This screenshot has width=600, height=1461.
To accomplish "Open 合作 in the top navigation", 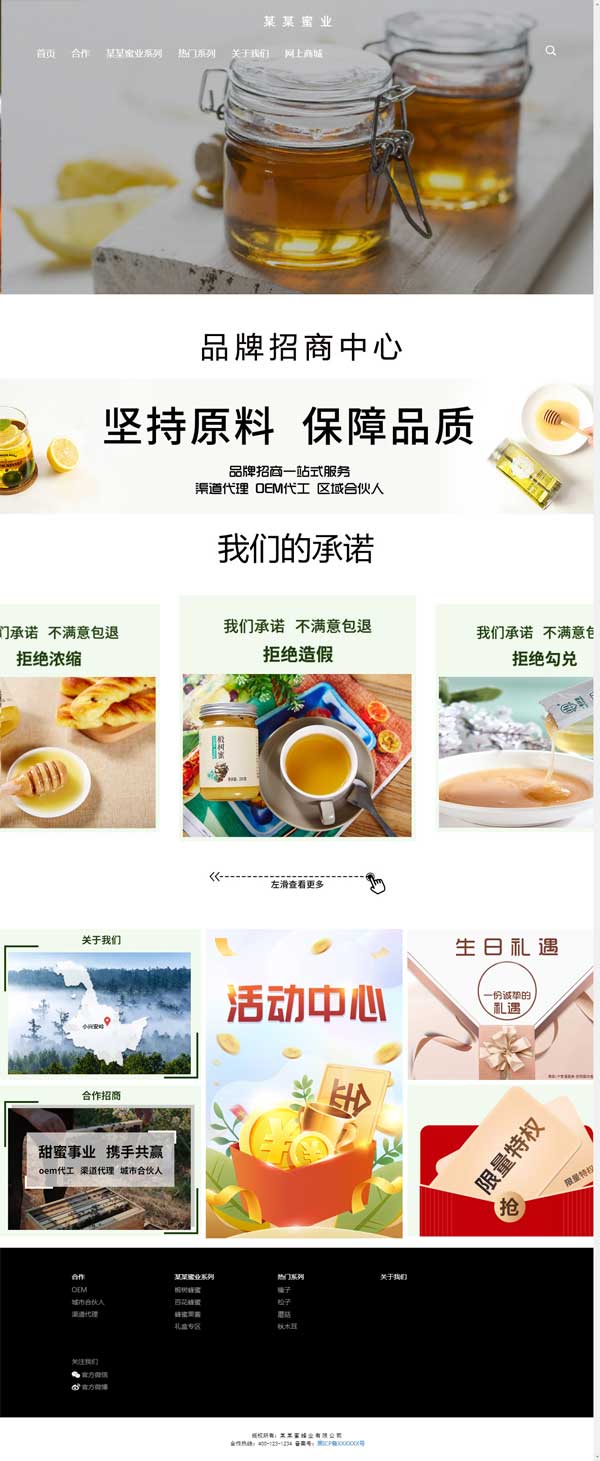I will point(80,54).
